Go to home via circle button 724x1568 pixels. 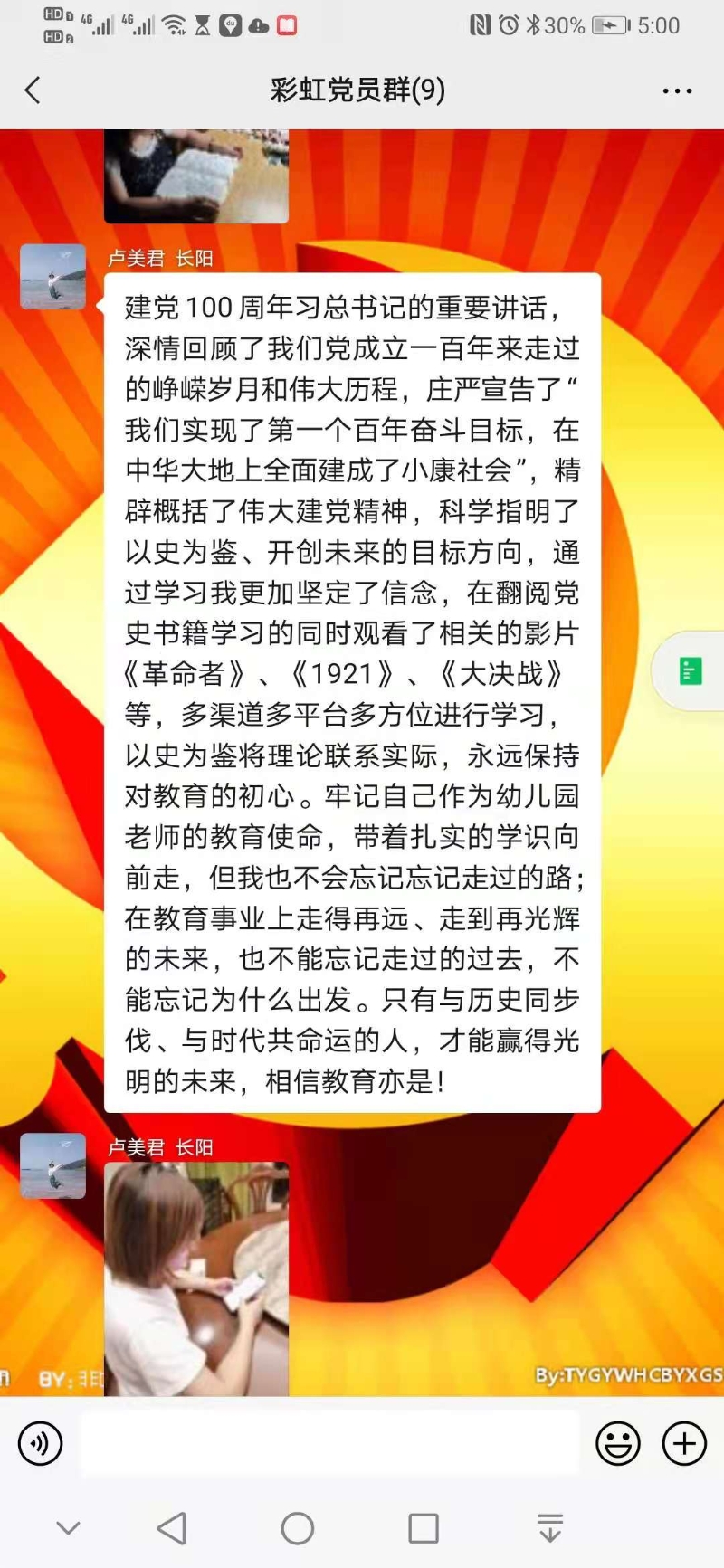coord(297,1528)
